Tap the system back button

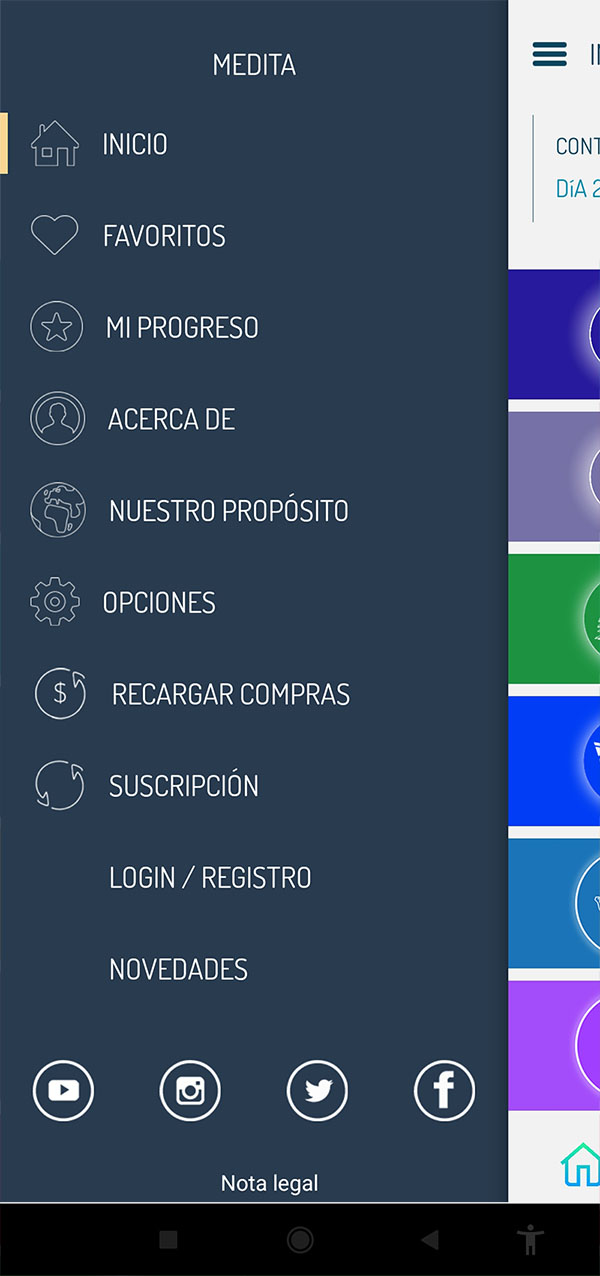point(430,1240)
